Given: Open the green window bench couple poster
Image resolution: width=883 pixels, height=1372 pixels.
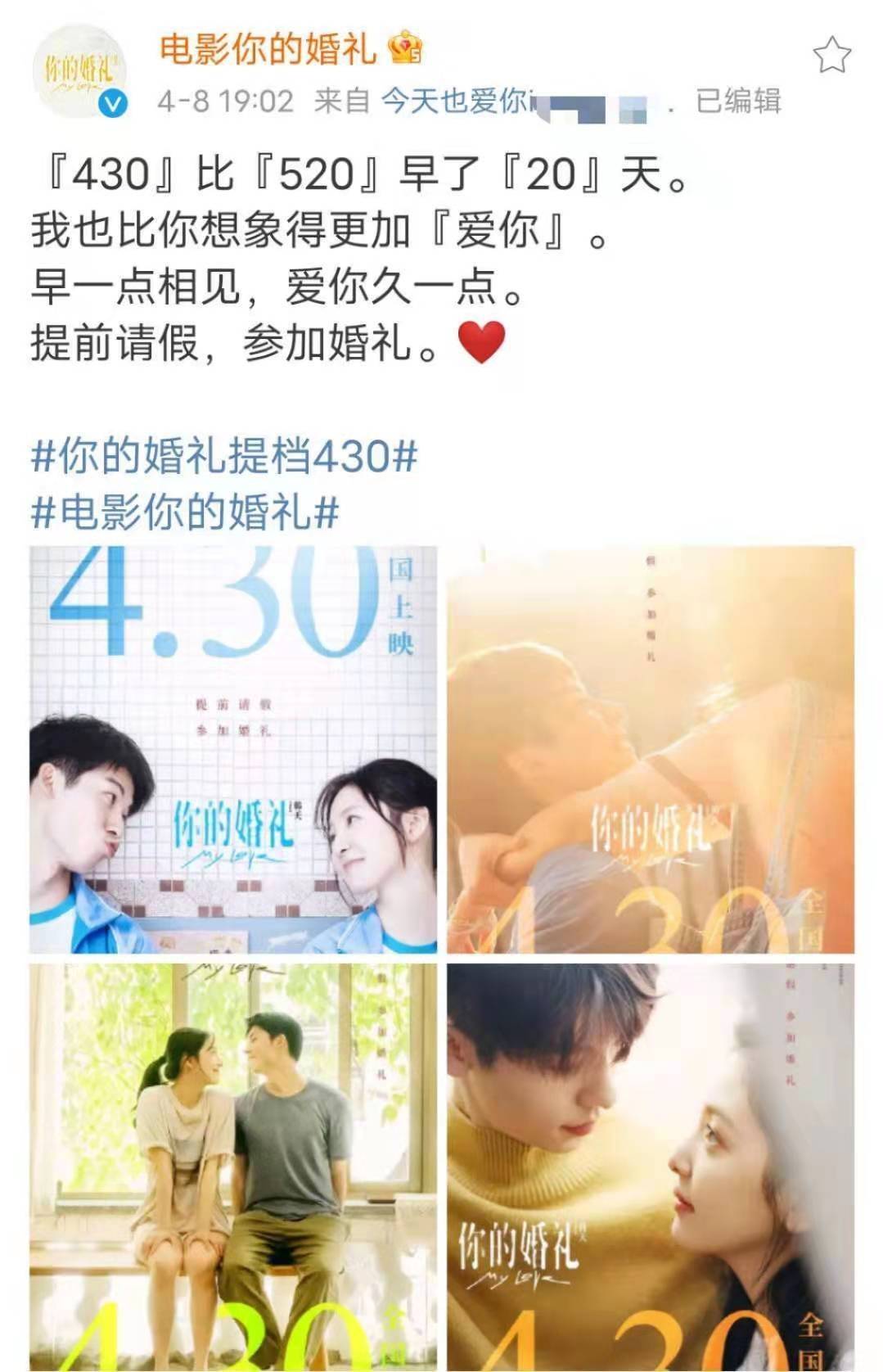Looking at the screenshot, I should click(x=233, y=1167).
